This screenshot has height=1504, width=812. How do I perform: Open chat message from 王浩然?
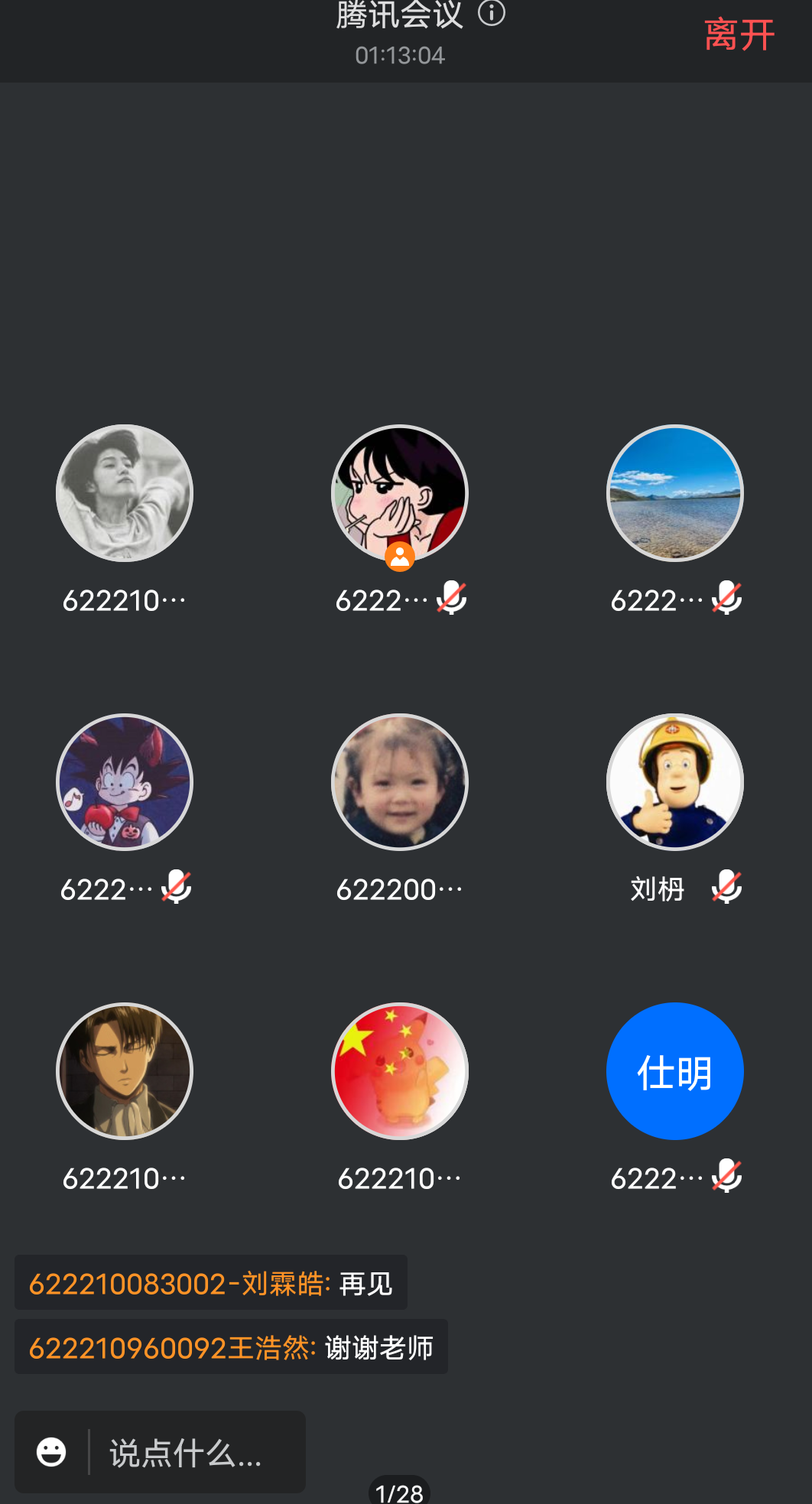(231, 1347)
